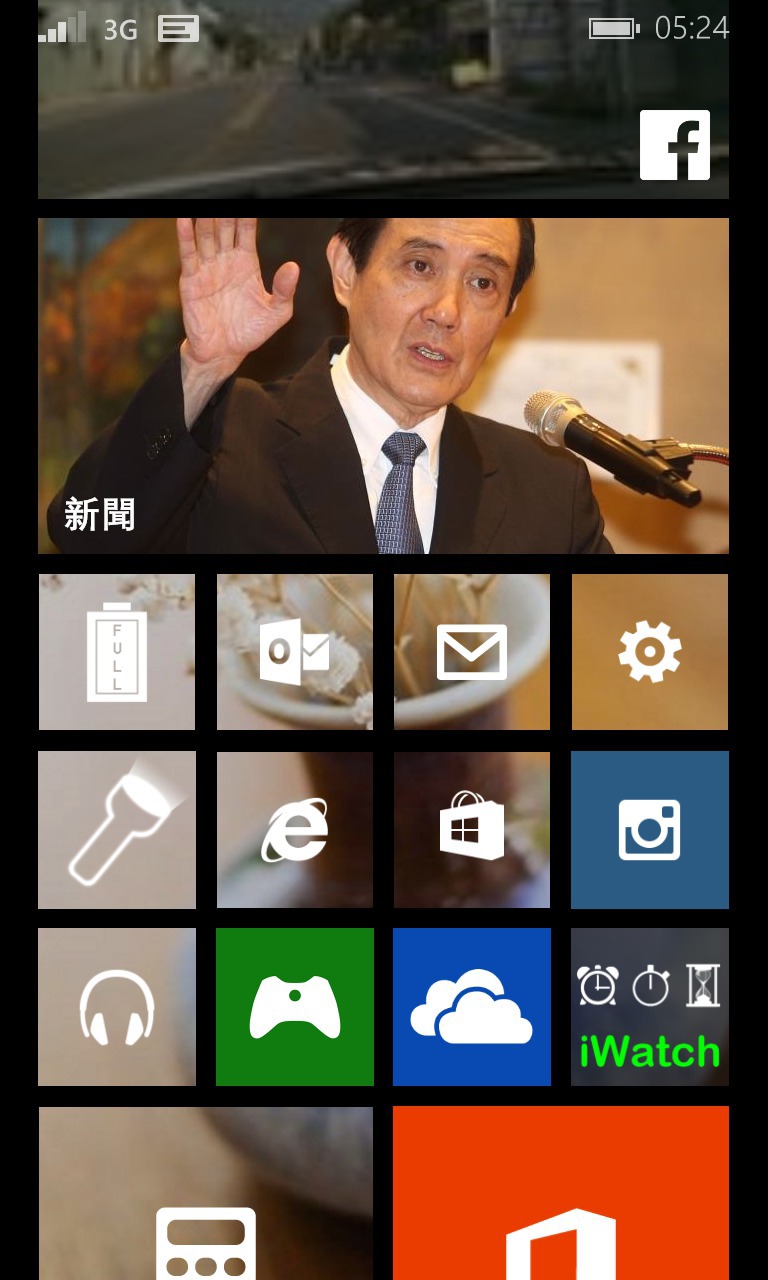This screenshot has width=768, height=1280.
Task: Open Internet Explorer
Action: point(295,830)
